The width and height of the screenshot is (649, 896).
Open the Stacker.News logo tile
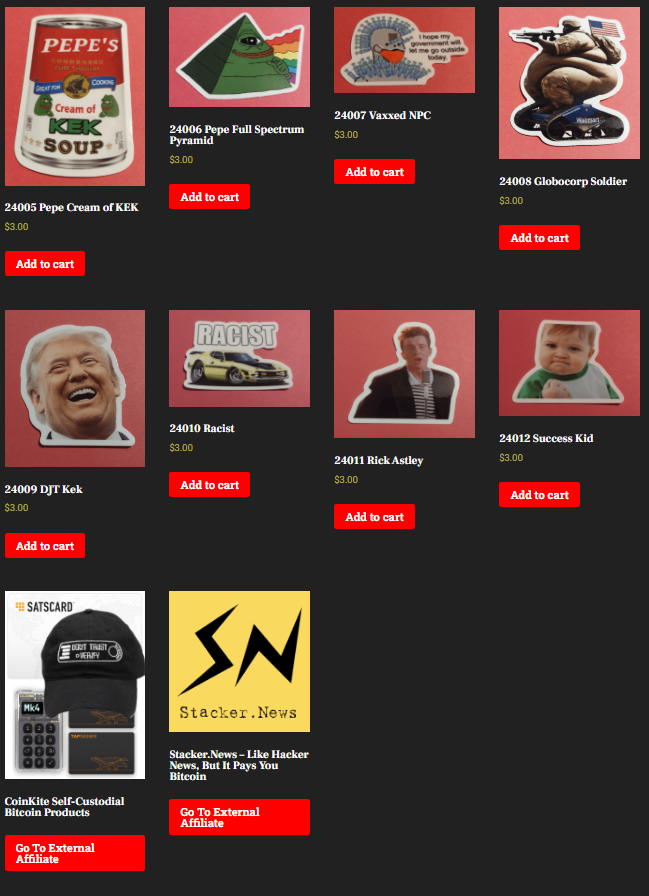click(x=239, y=661)
